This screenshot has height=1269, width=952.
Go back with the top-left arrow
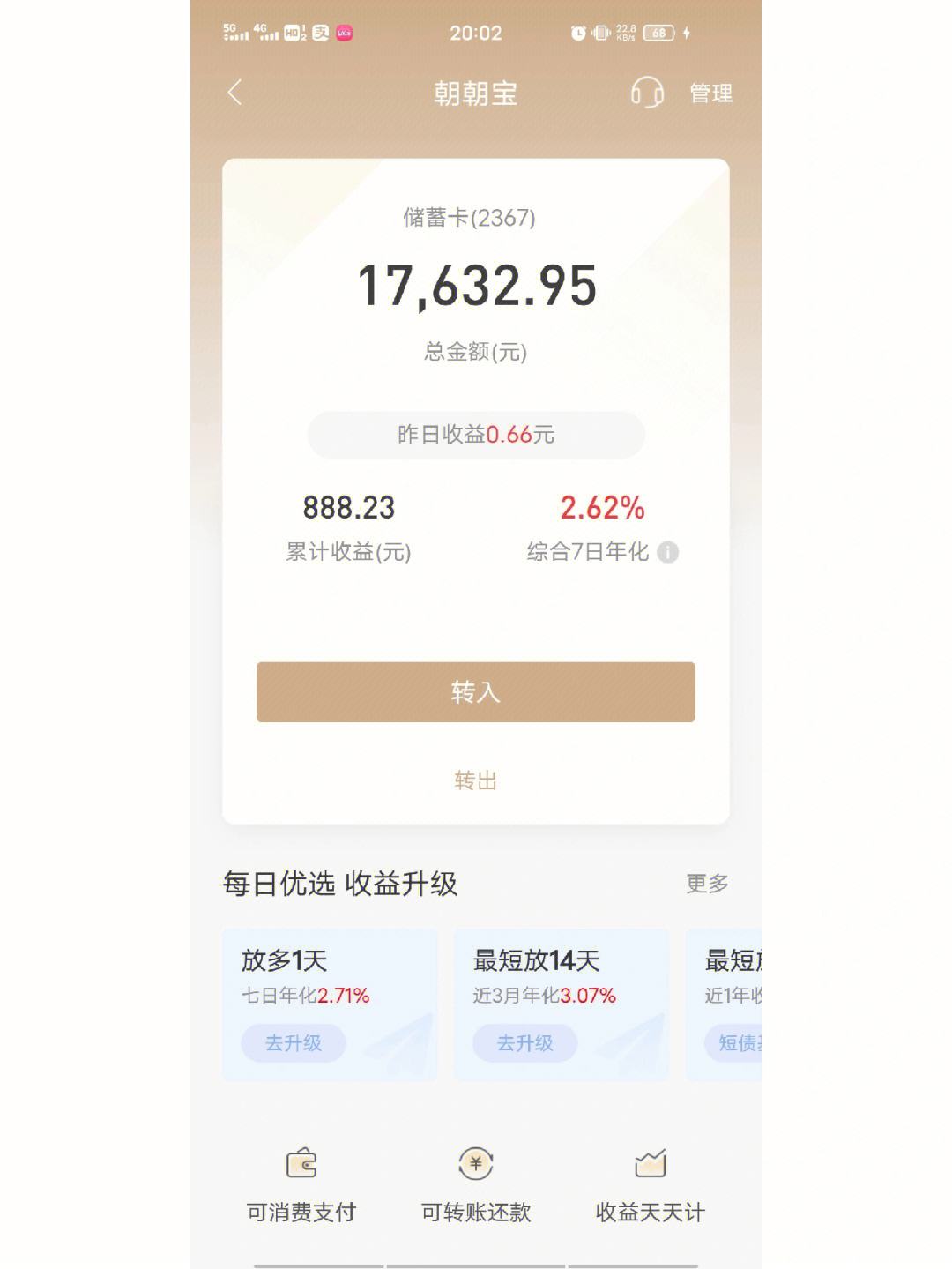point(234,93)
